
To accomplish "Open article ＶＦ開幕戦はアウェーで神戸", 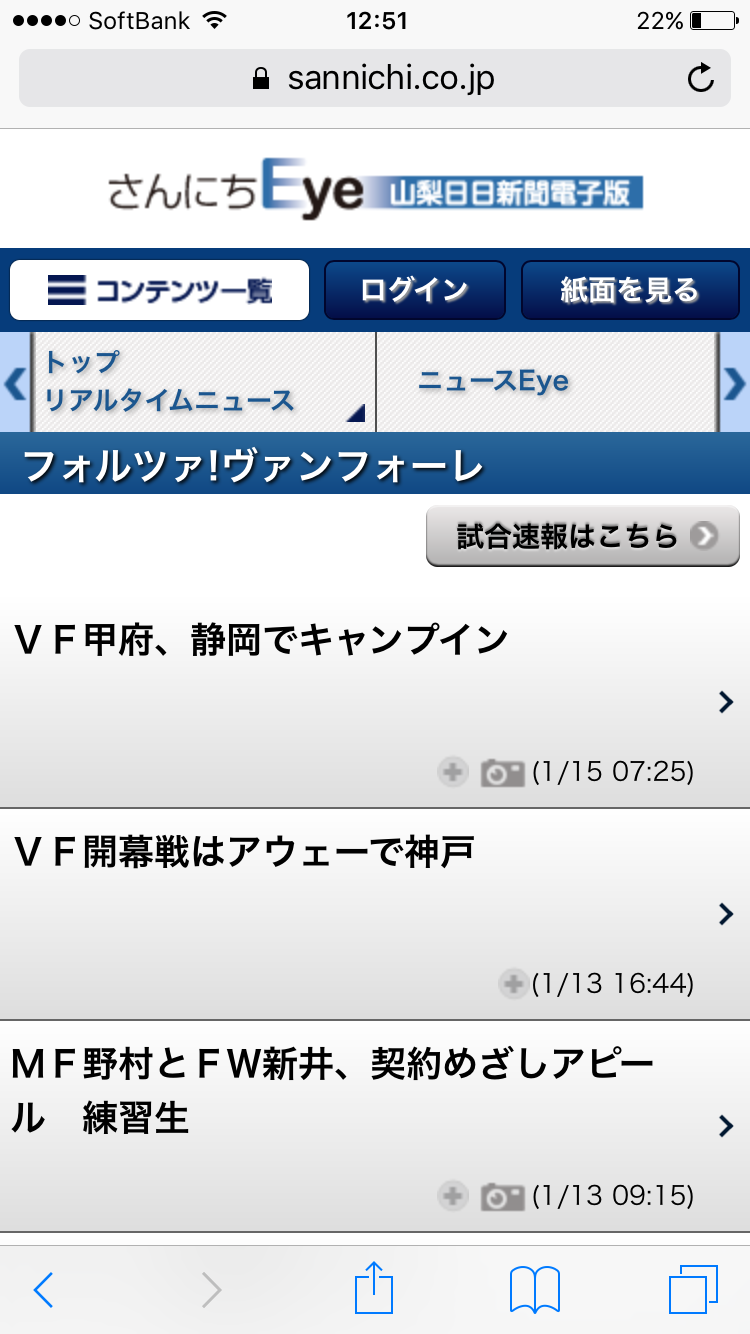I will (375, 914).
